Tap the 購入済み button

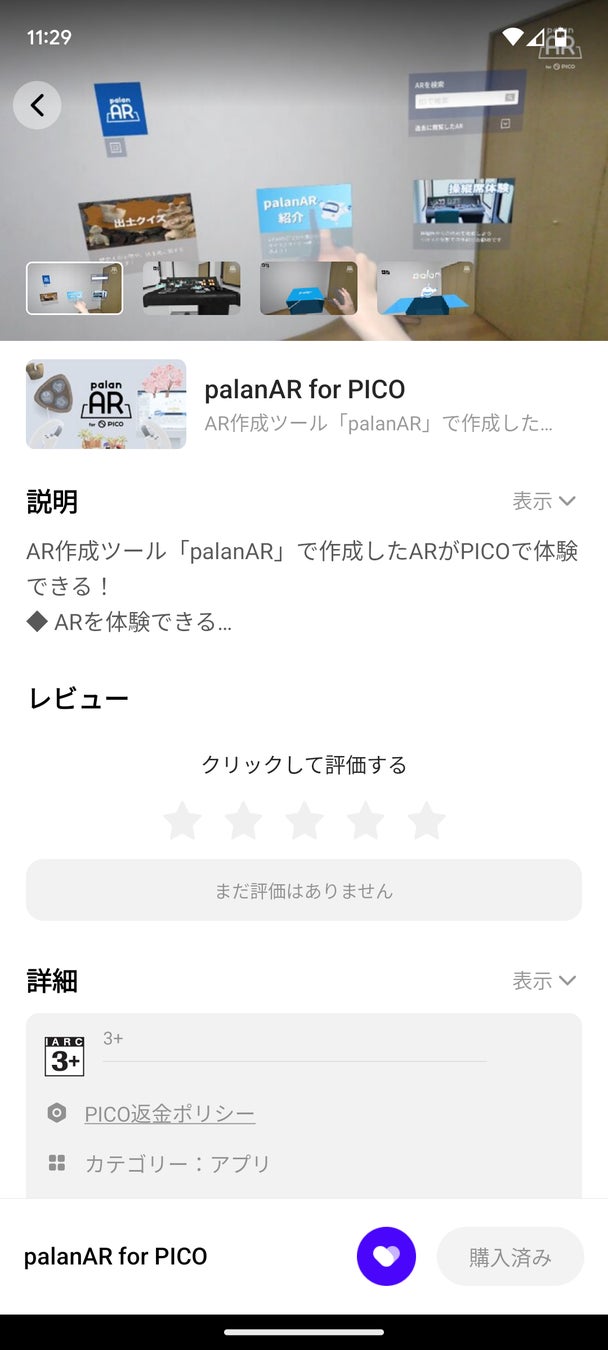(x=510, y=1257)
